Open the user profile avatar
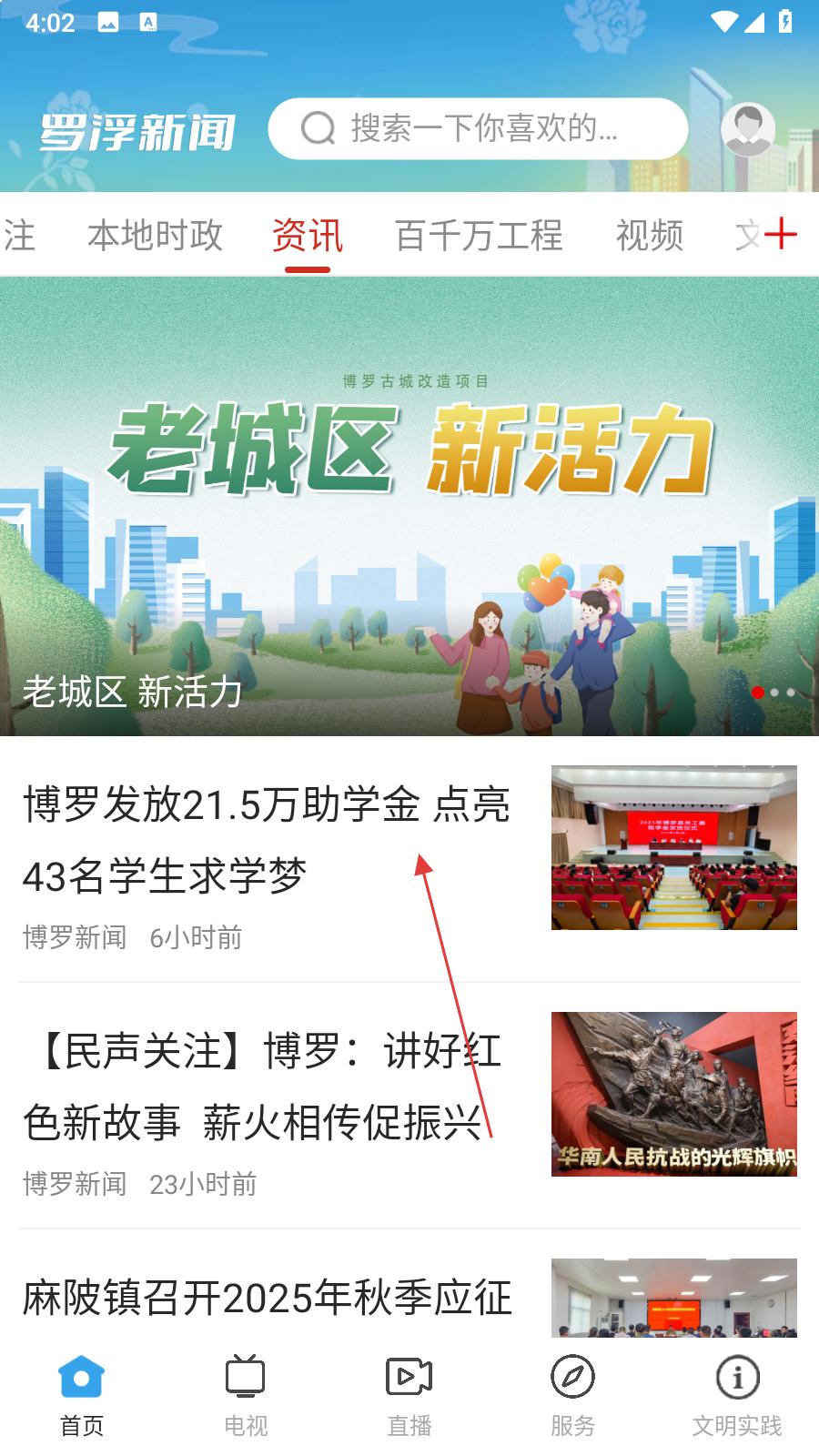819x1456 pixels. click(747, 129)
